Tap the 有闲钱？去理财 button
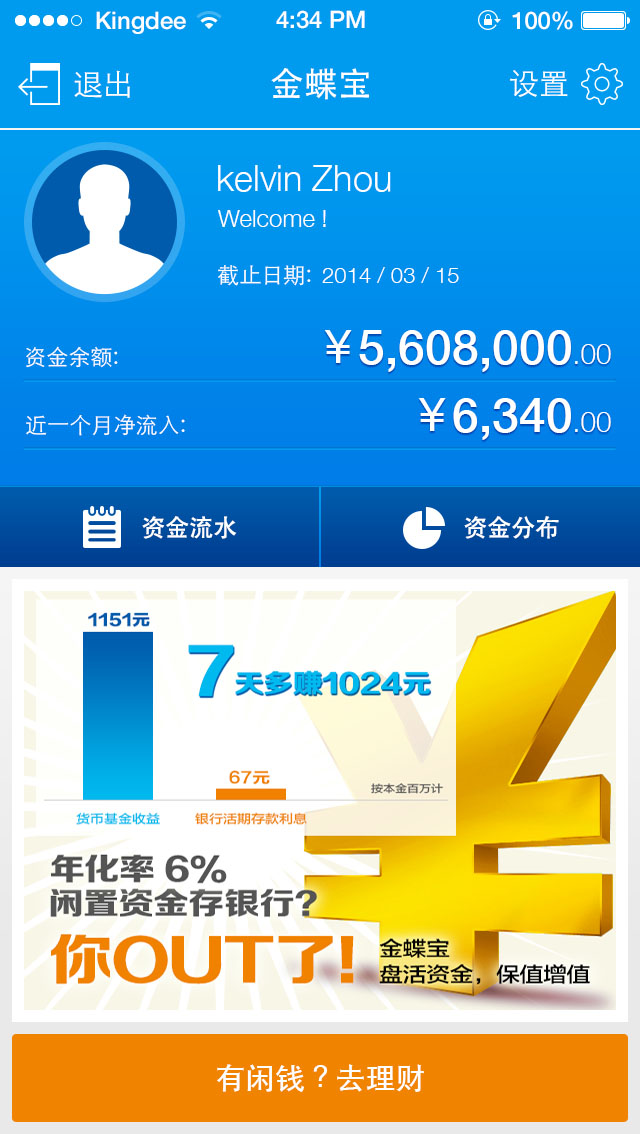Viewport: 640px width, 1134px height. click(x=320, y=1078)
